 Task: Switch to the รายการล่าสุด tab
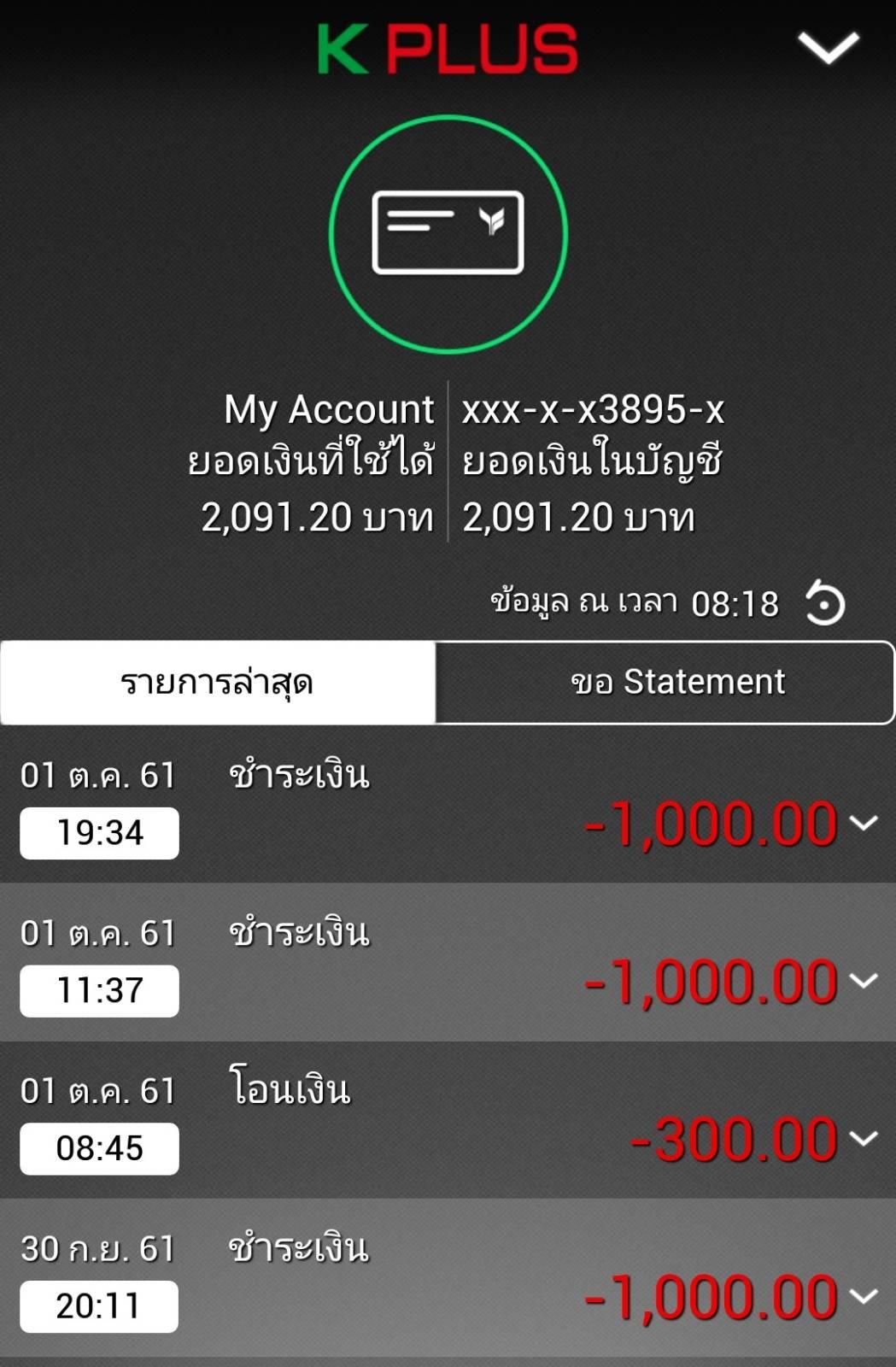(x=218, y=683)
